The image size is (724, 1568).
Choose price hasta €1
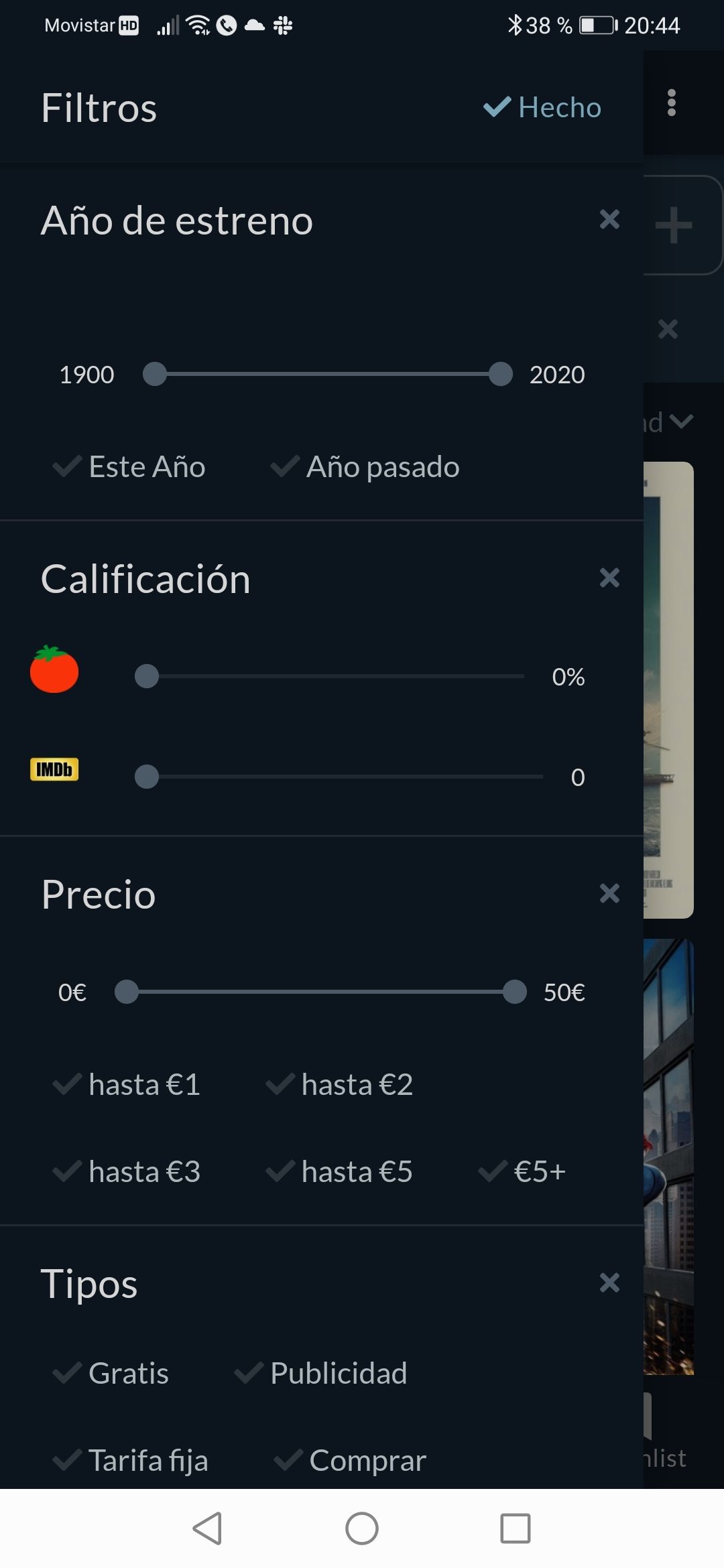coord(127,1085)
